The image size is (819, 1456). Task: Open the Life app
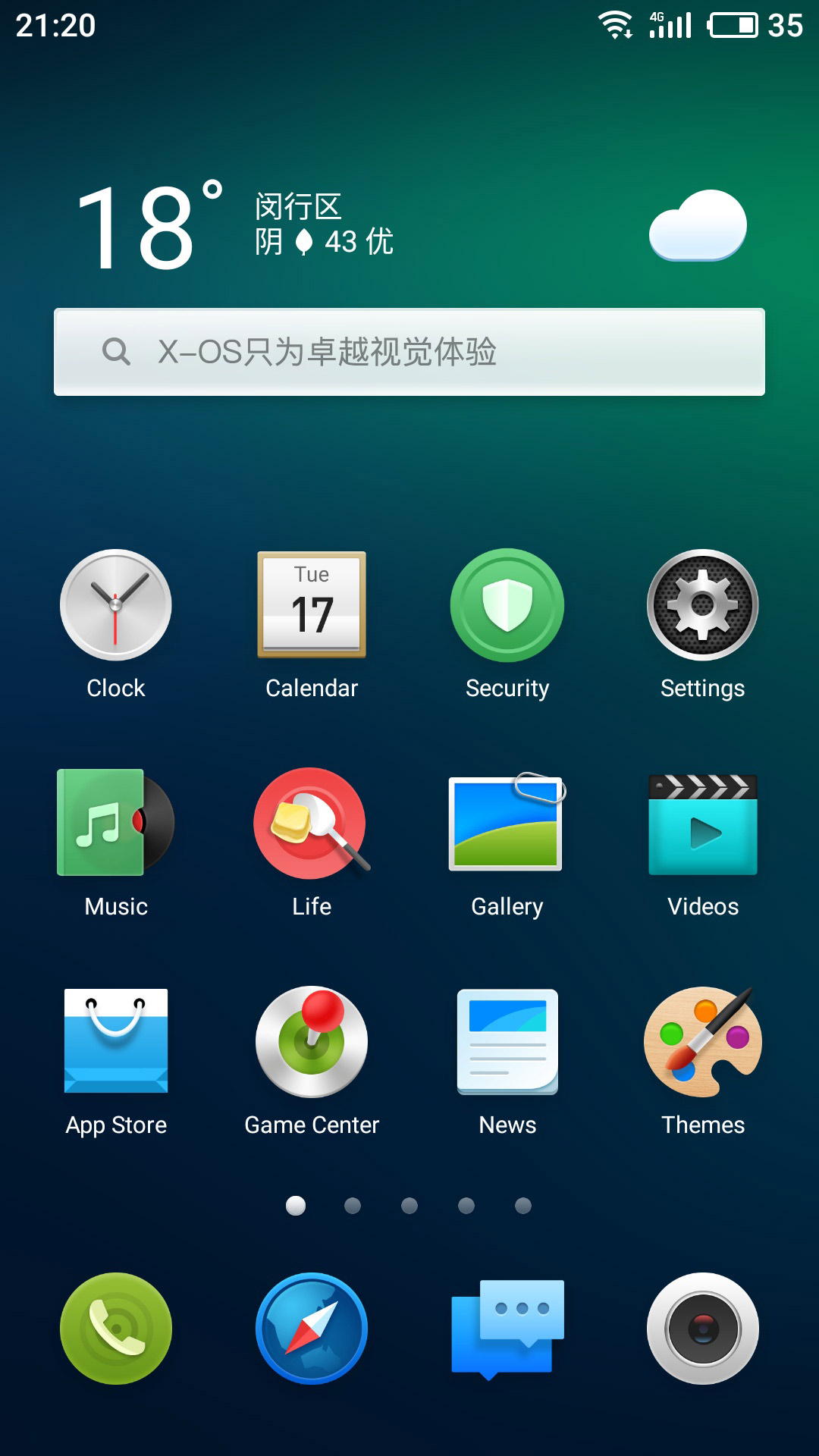[312, 824]
